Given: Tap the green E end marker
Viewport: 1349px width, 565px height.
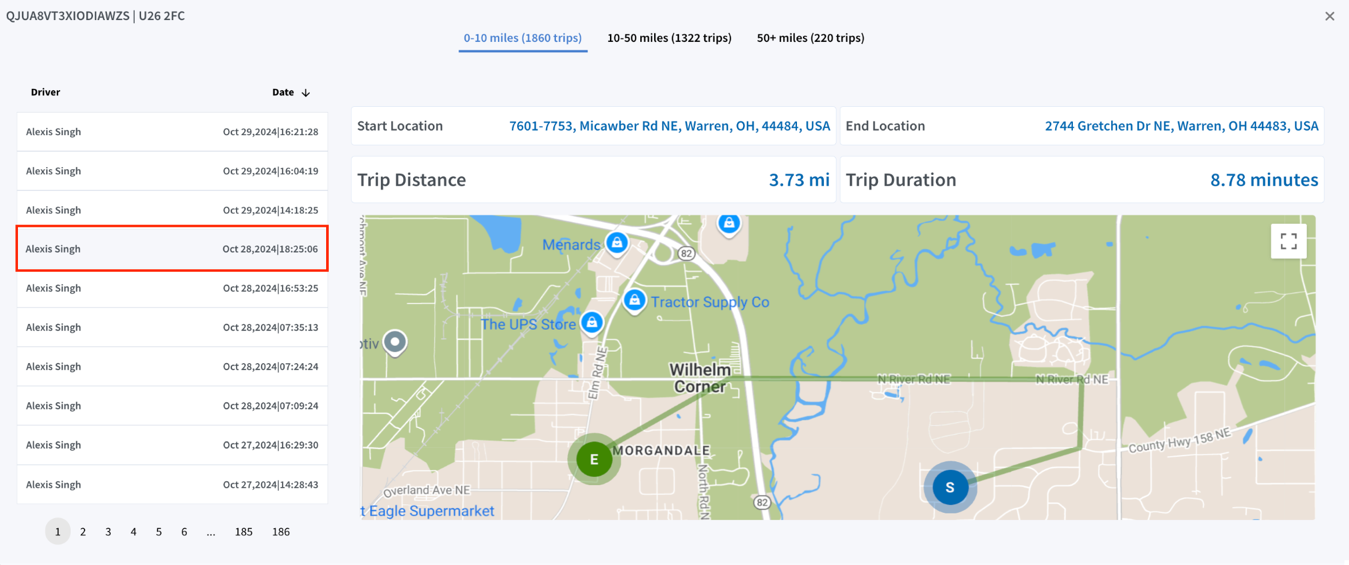Looking at the screenshot, I should click(594, 460).
